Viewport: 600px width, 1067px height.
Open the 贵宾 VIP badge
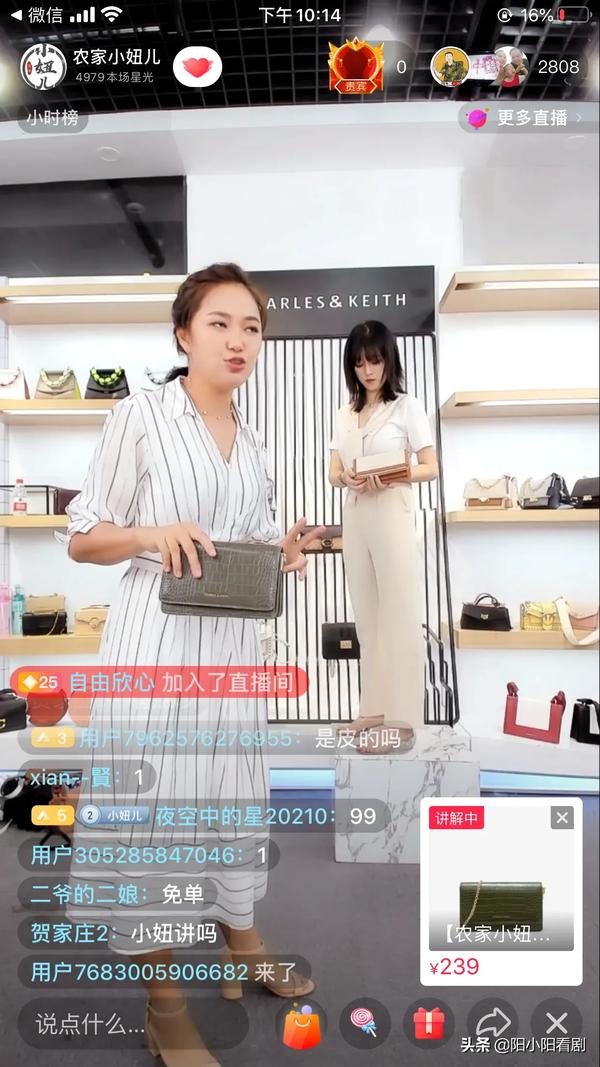356,66
